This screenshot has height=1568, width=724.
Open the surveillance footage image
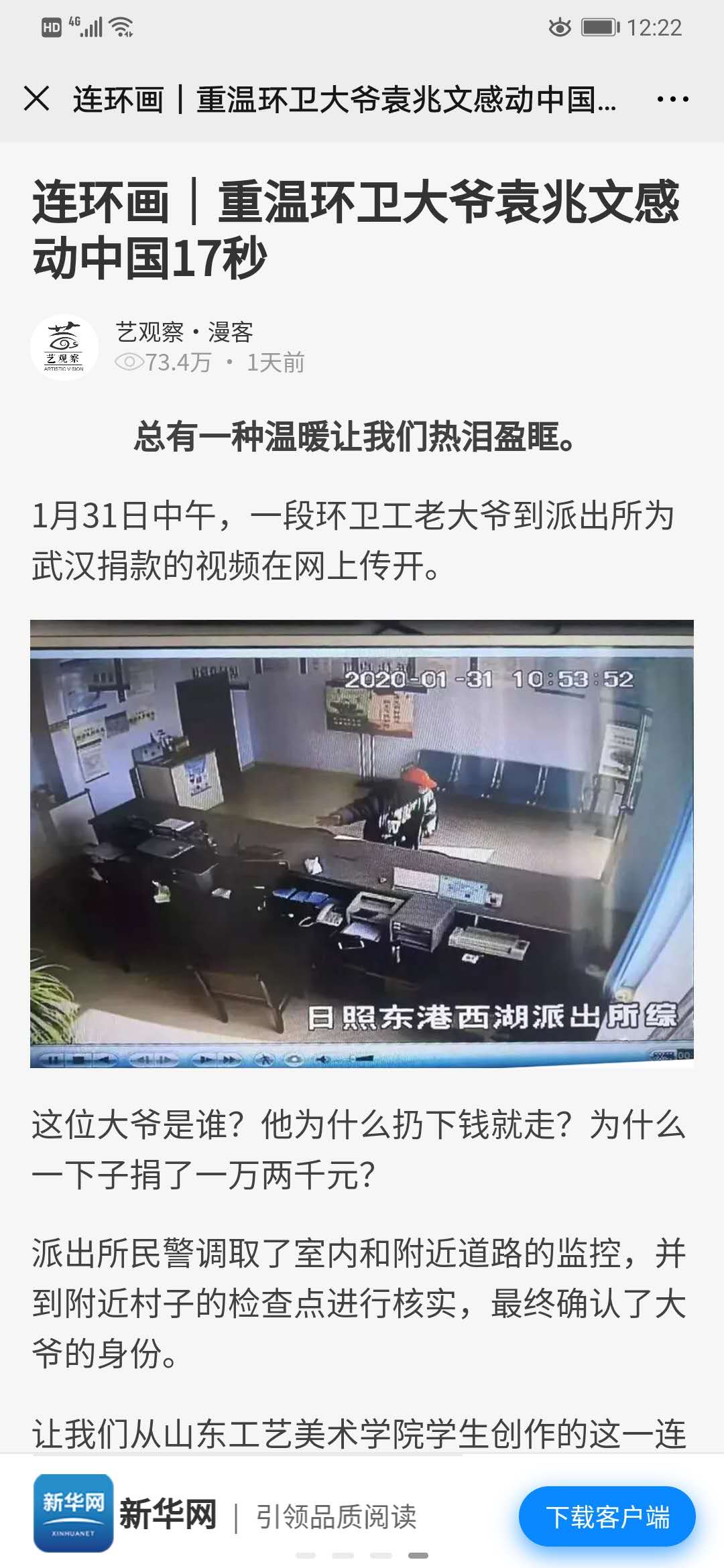(362, 844)
